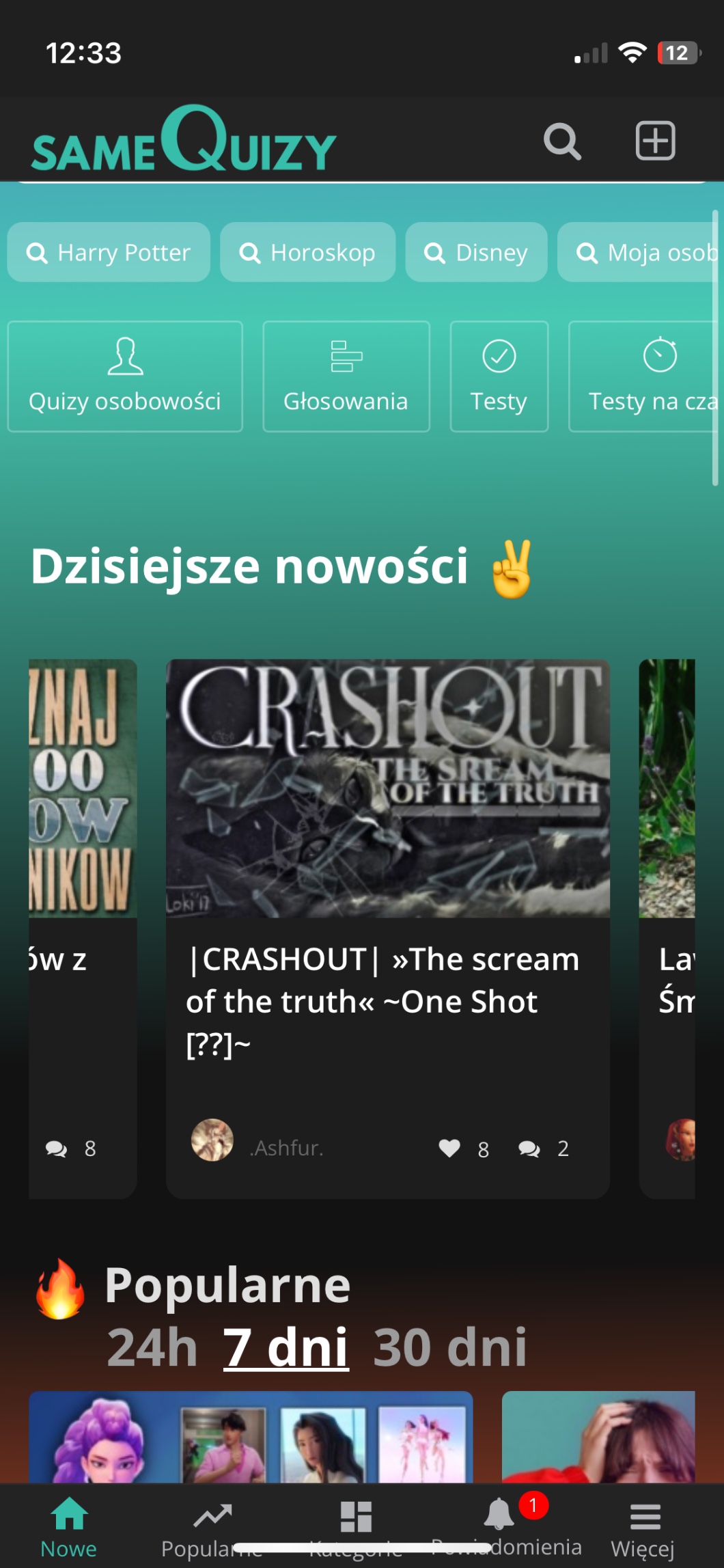Screen dimensions: 724x1568
Task: Tap the SameQuizy logo to go home
Action: point(184,139)
